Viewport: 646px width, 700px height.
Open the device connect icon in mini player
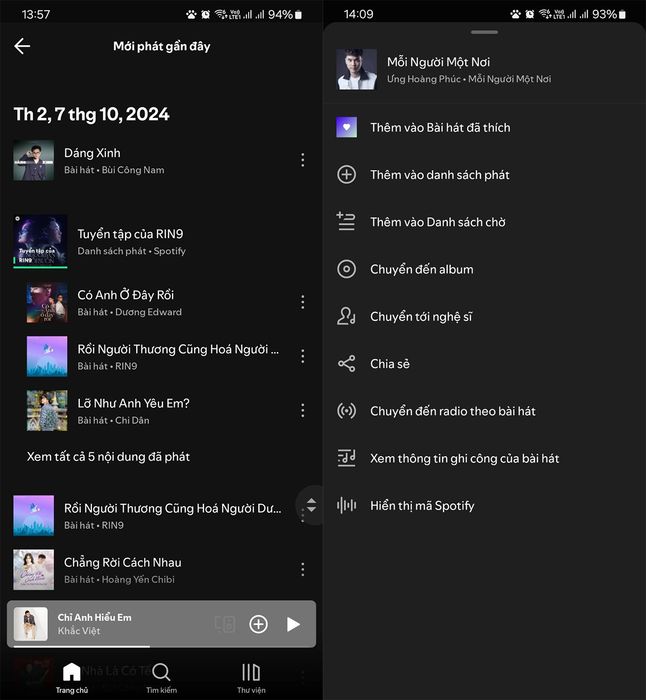pos(225,624)
